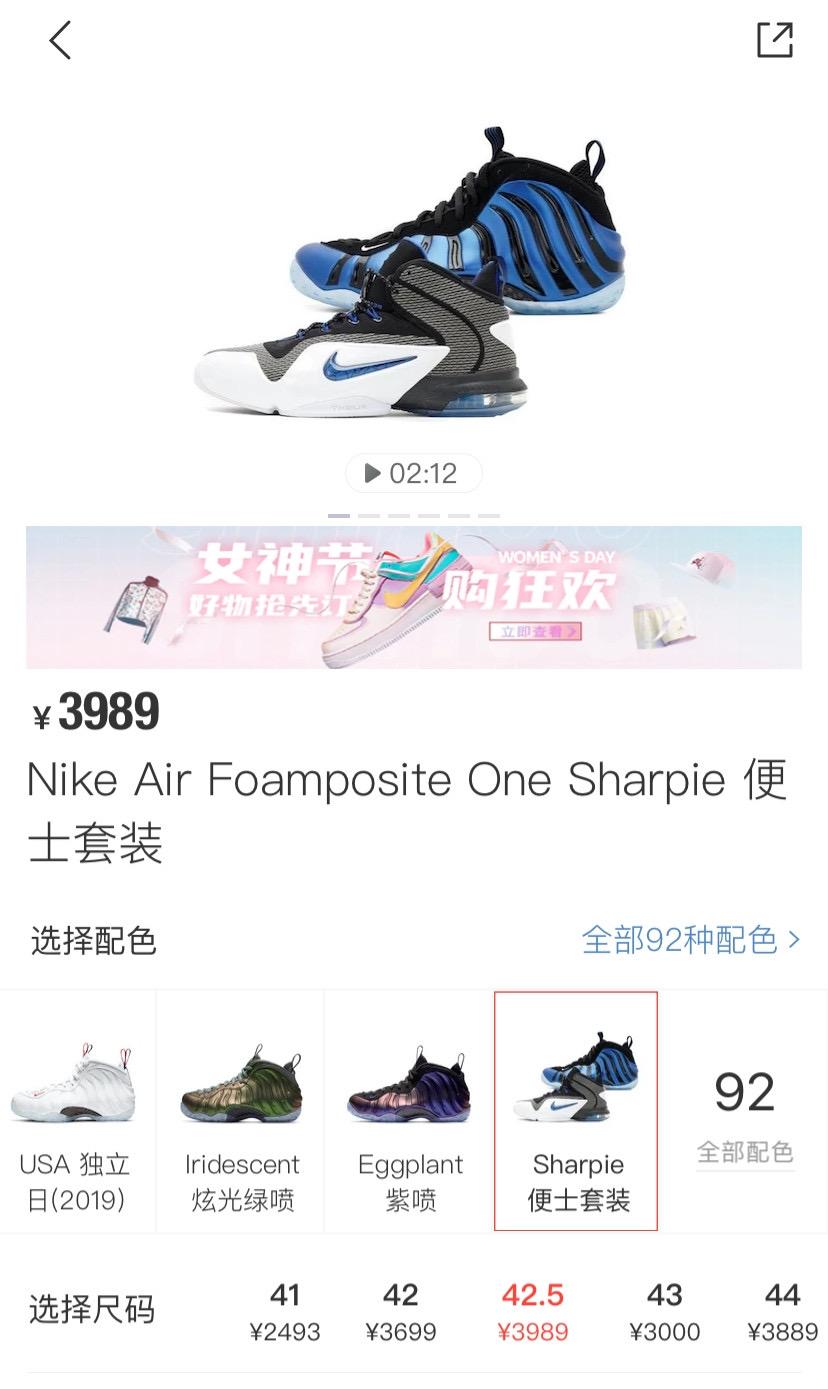The width and height of the screenshot is (828, 1389).
Task: Select size 41 priced ¥2493
Action: 286,1310
